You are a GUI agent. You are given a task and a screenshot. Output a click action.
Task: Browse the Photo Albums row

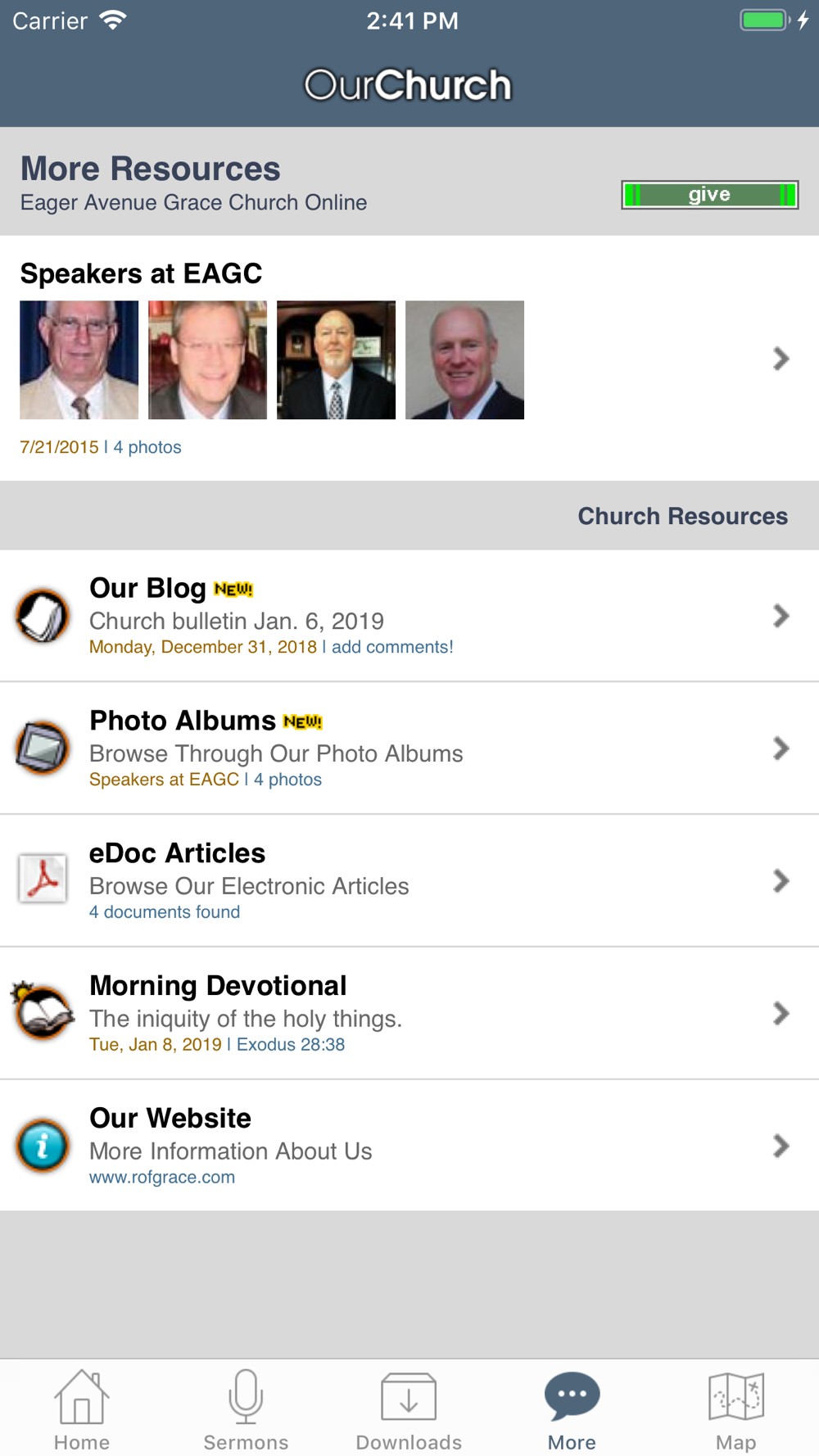click(x=409, y=748)
